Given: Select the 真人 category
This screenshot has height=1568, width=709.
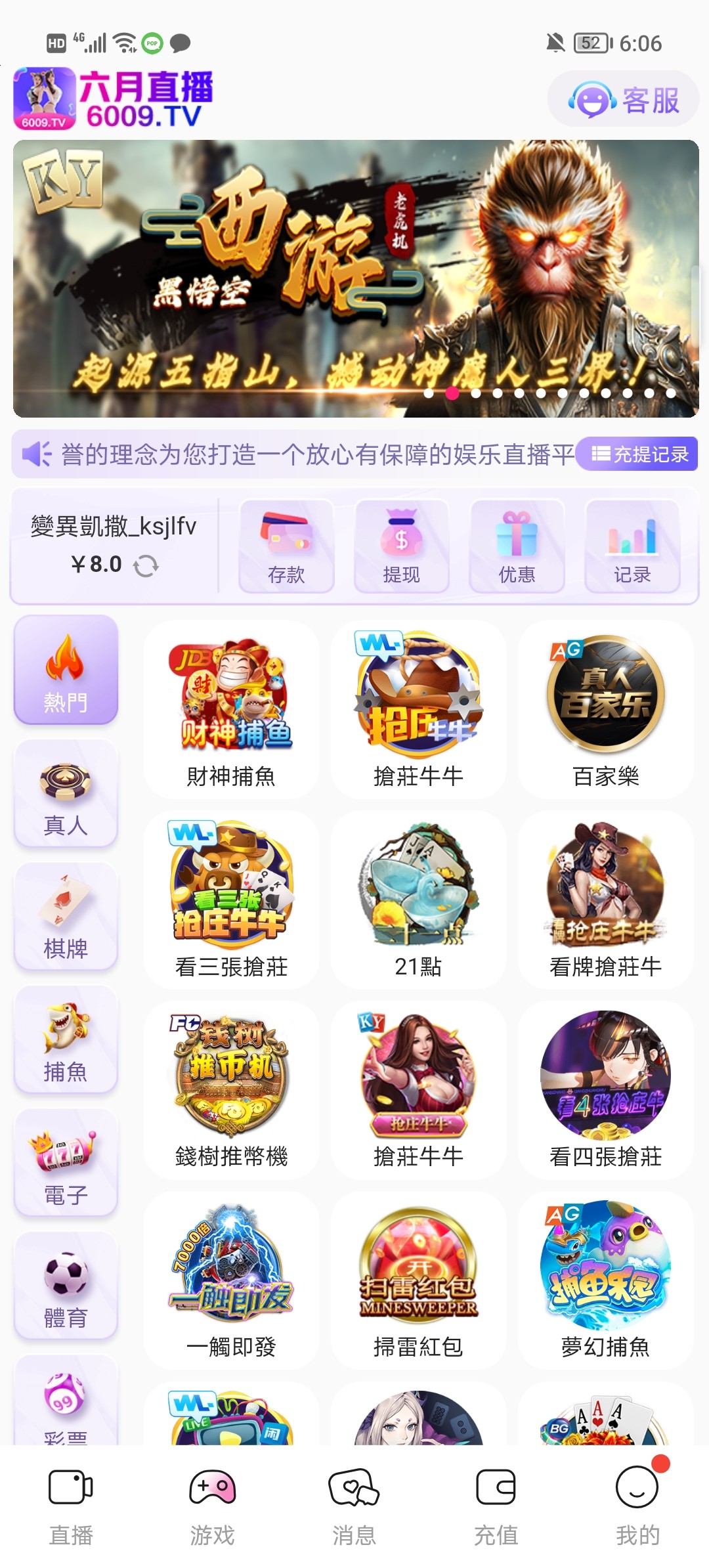Looking at the screenshot, I should coord(66,795).
